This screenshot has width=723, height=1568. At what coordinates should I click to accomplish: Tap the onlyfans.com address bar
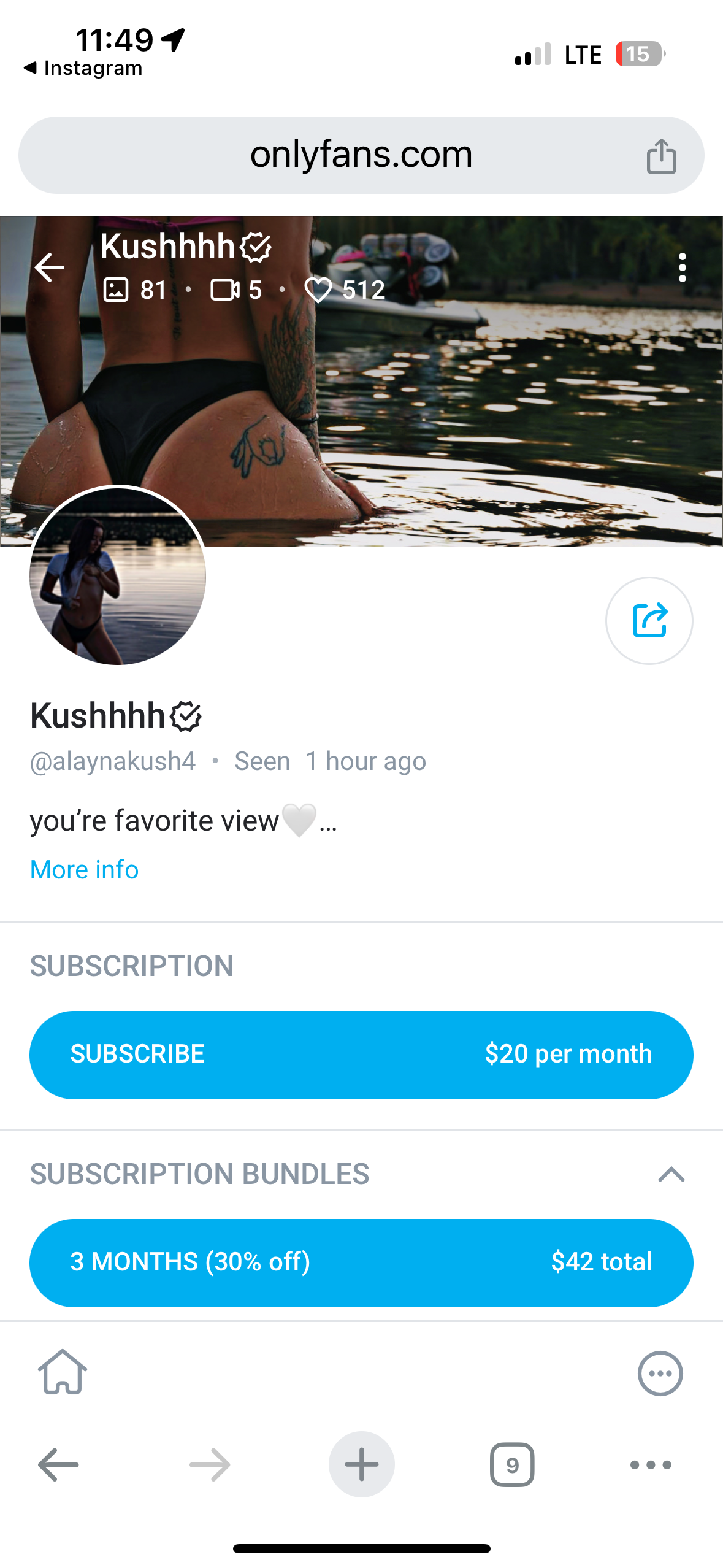pos(361,155)
